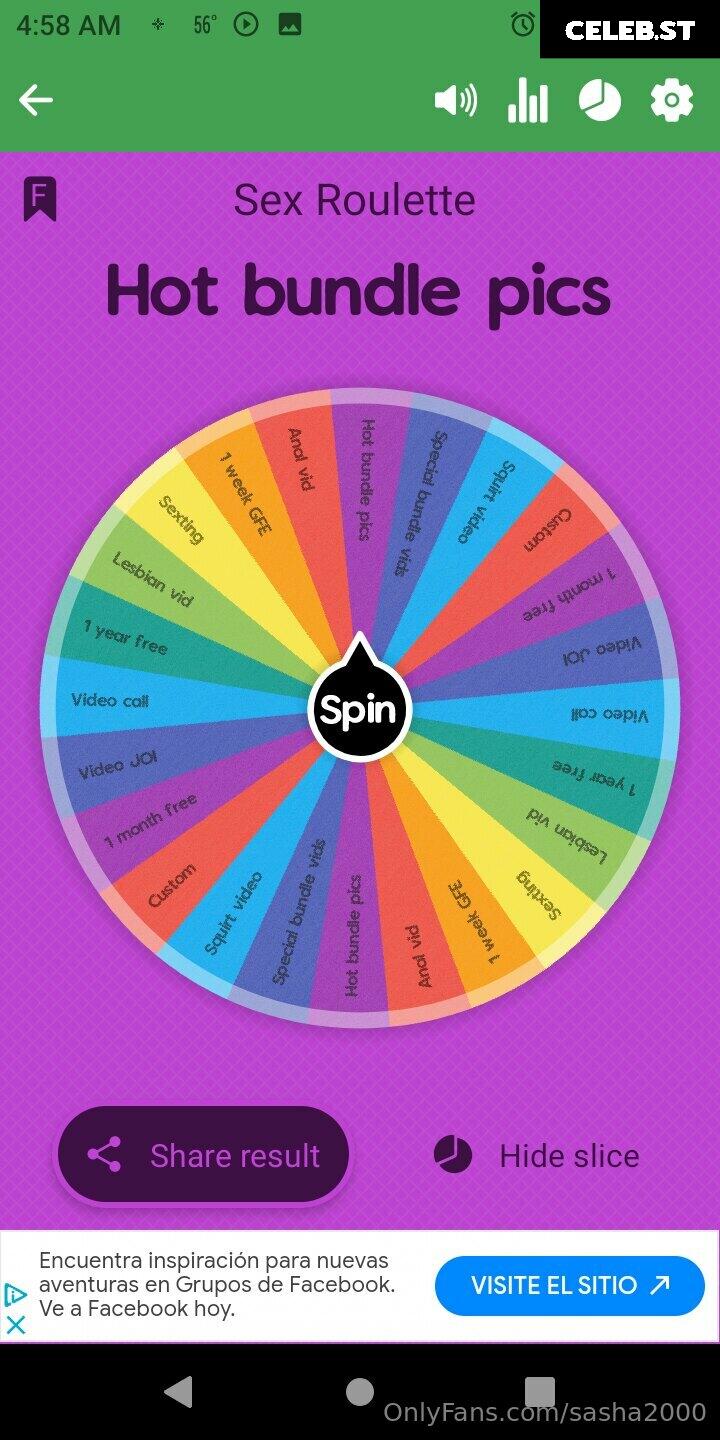Spin the wheel with the center button
The width and height of the screenshot is (720, 1440).
point(360,707)
